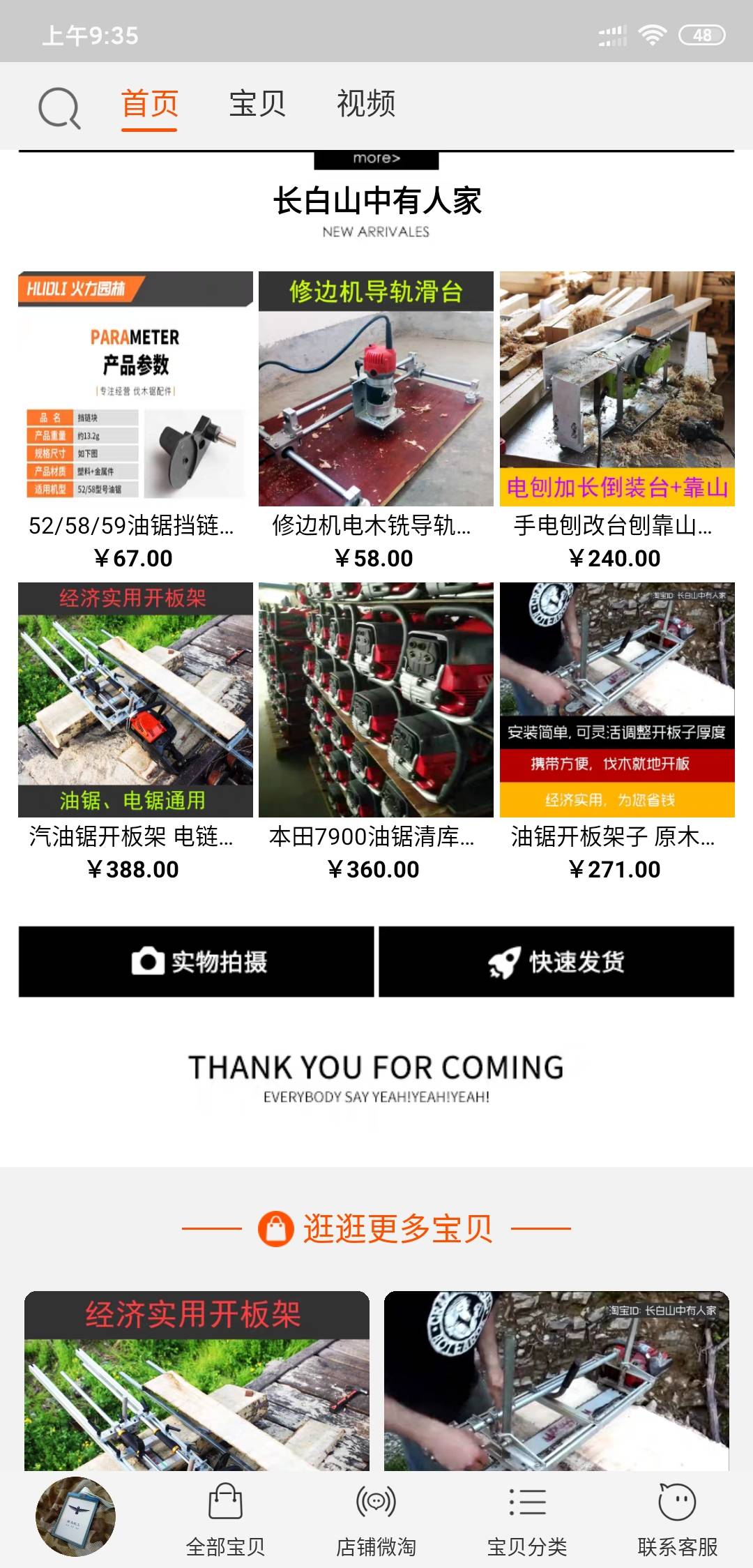Open the recommended card with the 淘宝ID watermark

[x=556, y=1381]
